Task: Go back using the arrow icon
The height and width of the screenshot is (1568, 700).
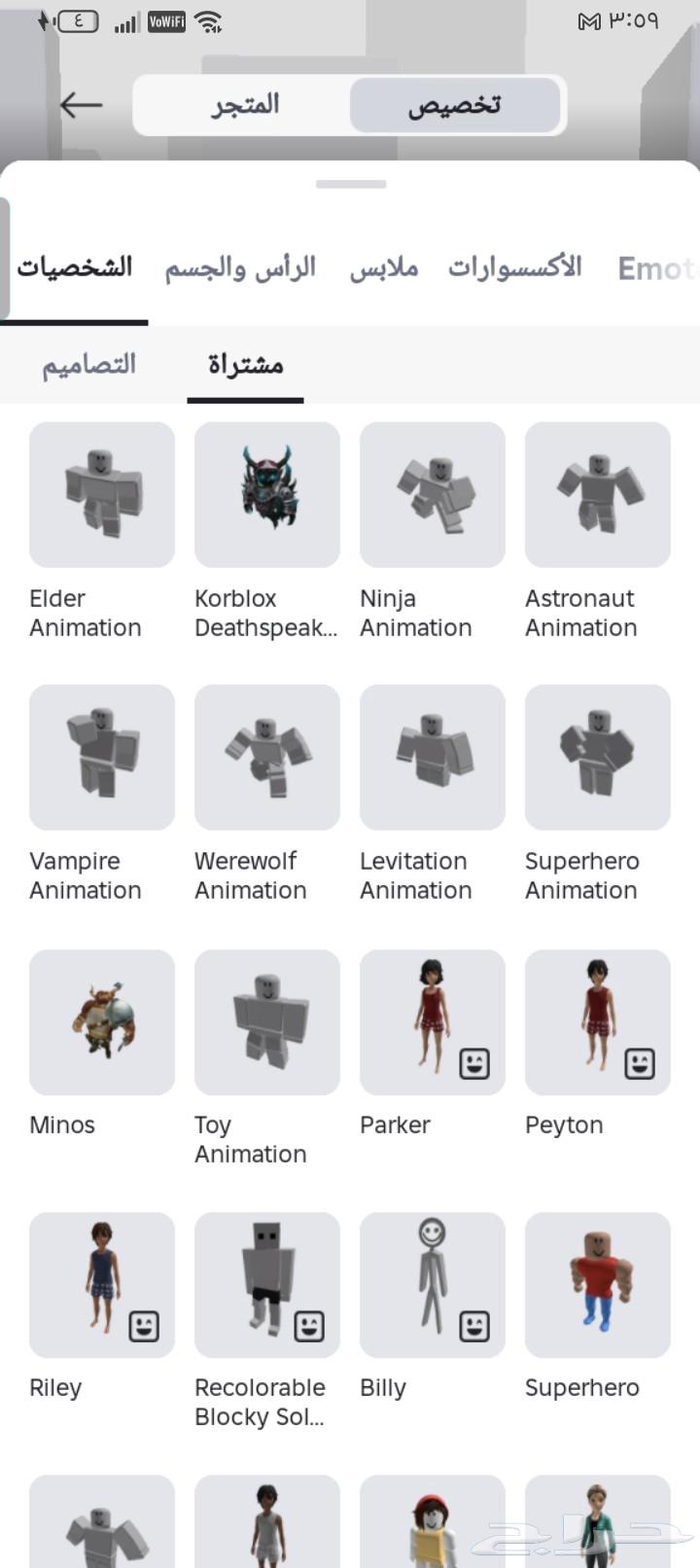Action: click(82, 105)
